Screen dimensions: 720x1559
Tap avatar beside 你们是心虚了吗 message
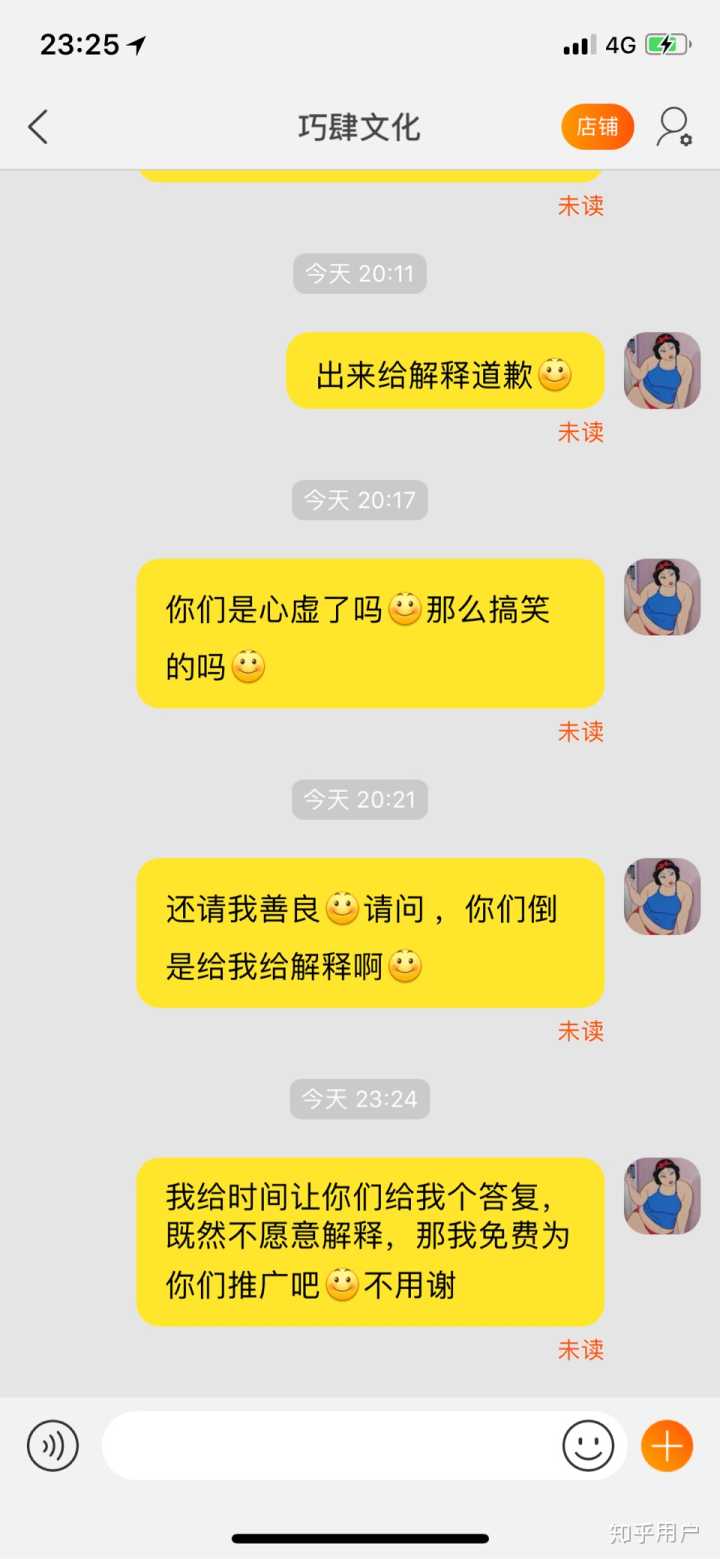coord(662,597)
